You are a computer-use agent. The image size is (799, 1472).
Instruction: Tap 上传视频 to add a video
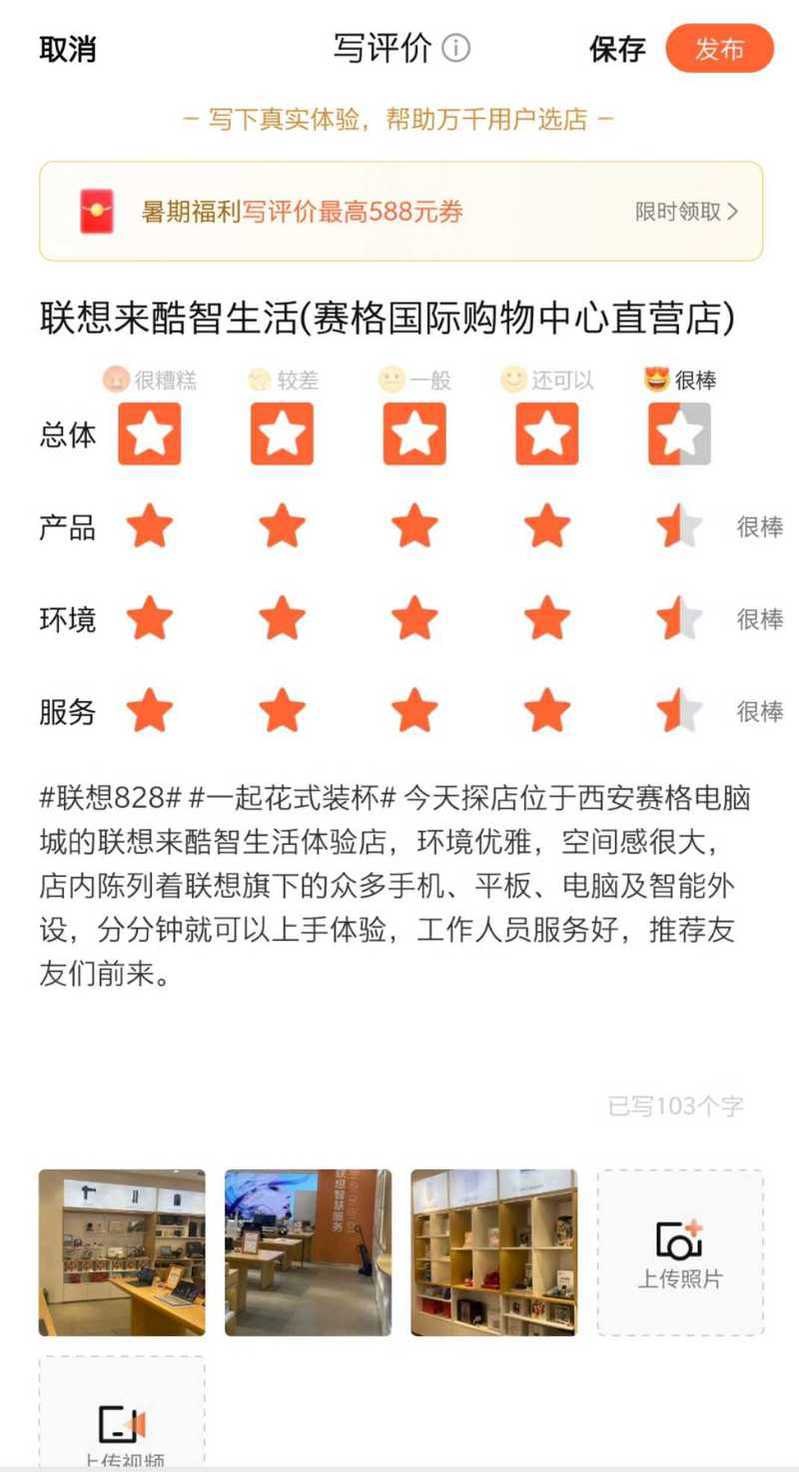point(122,1412)
